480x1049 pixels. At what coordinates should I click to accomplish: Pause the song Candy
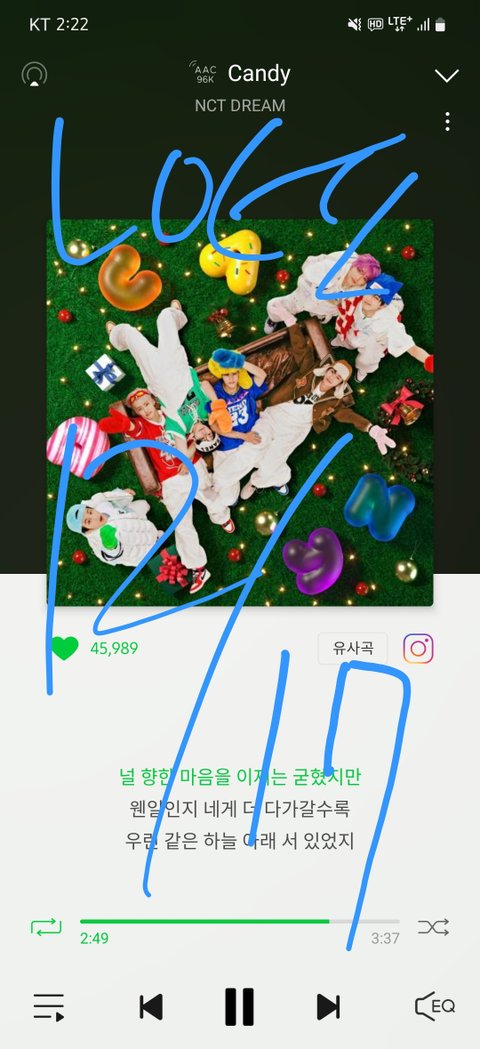239,1007
